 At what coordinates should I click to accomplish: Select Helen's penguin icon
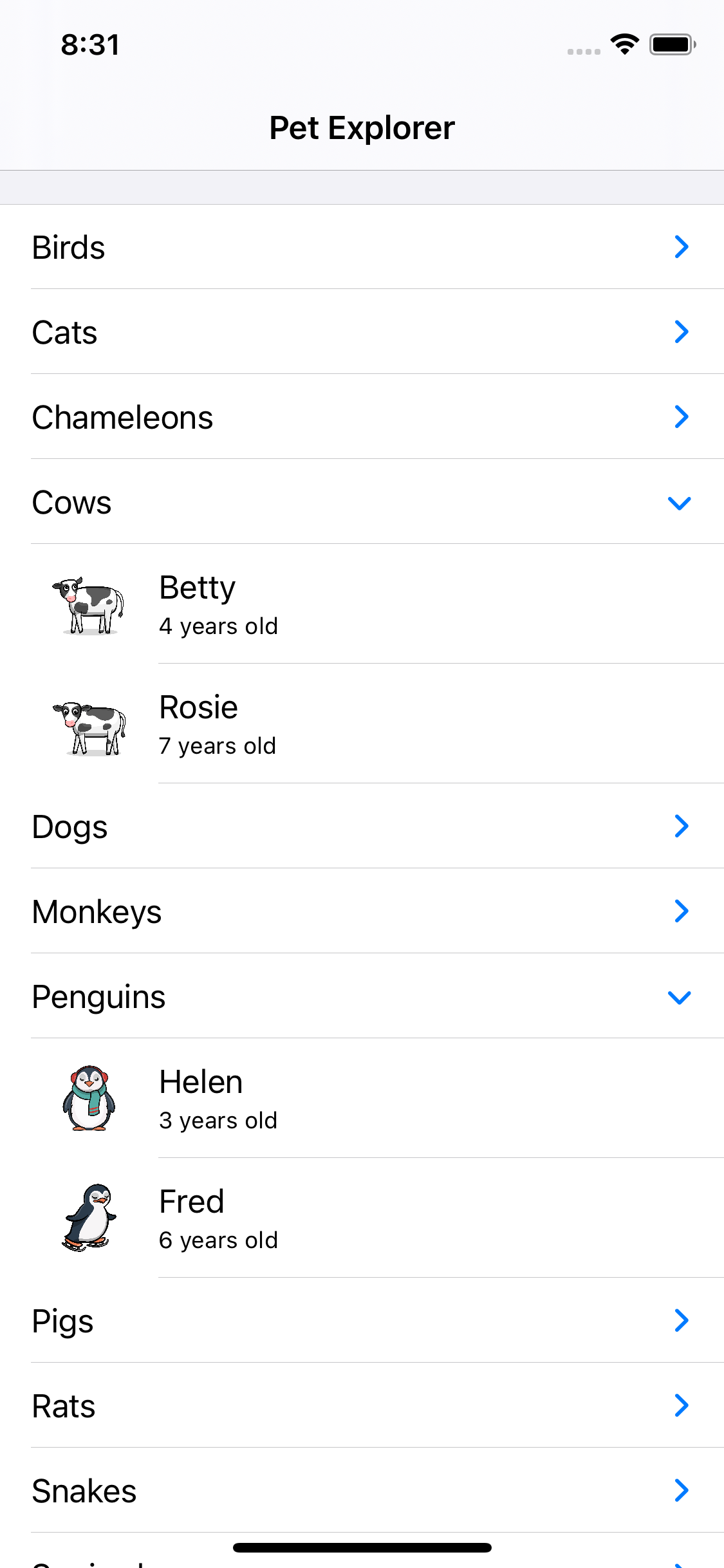[89, 1099]
